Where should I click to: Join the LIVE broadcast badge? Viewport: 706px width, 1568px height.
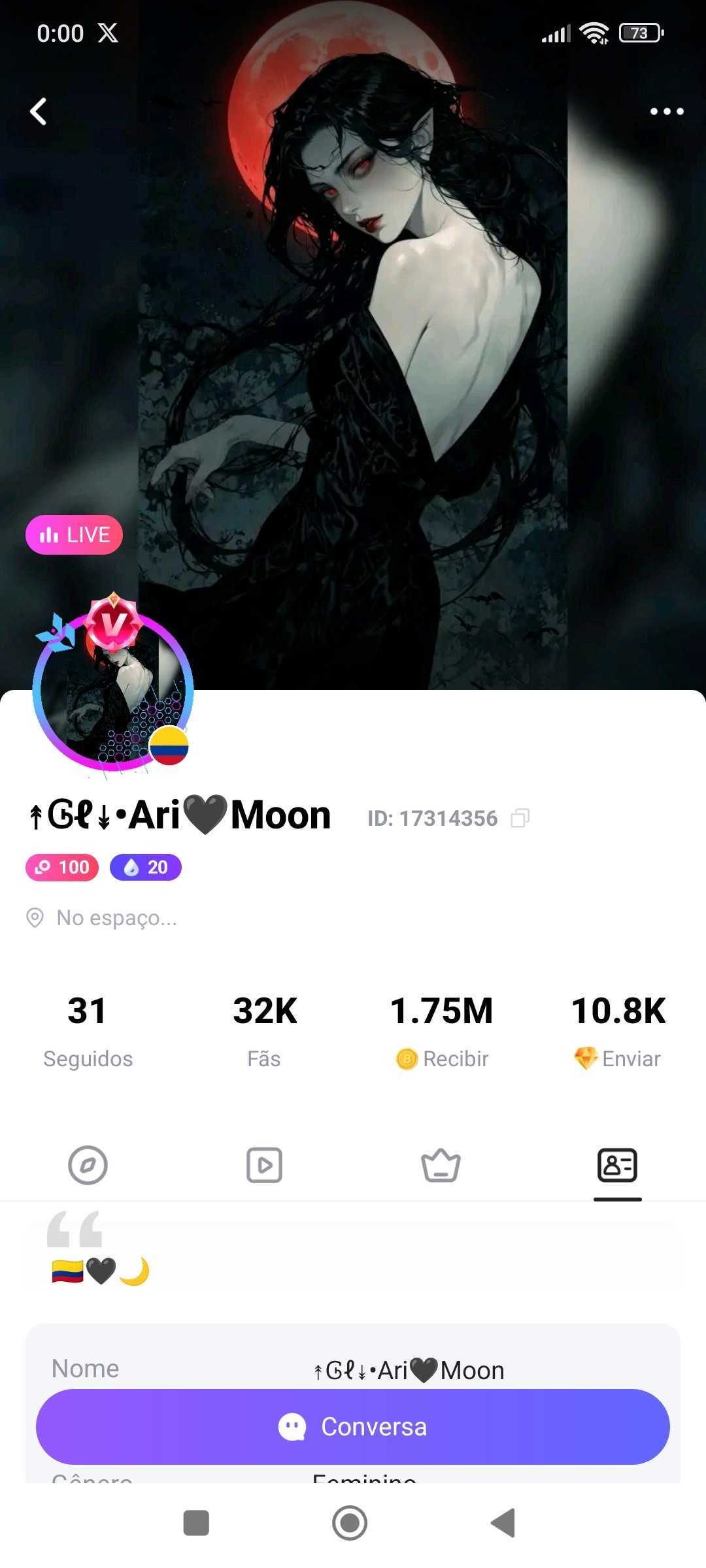75,535
